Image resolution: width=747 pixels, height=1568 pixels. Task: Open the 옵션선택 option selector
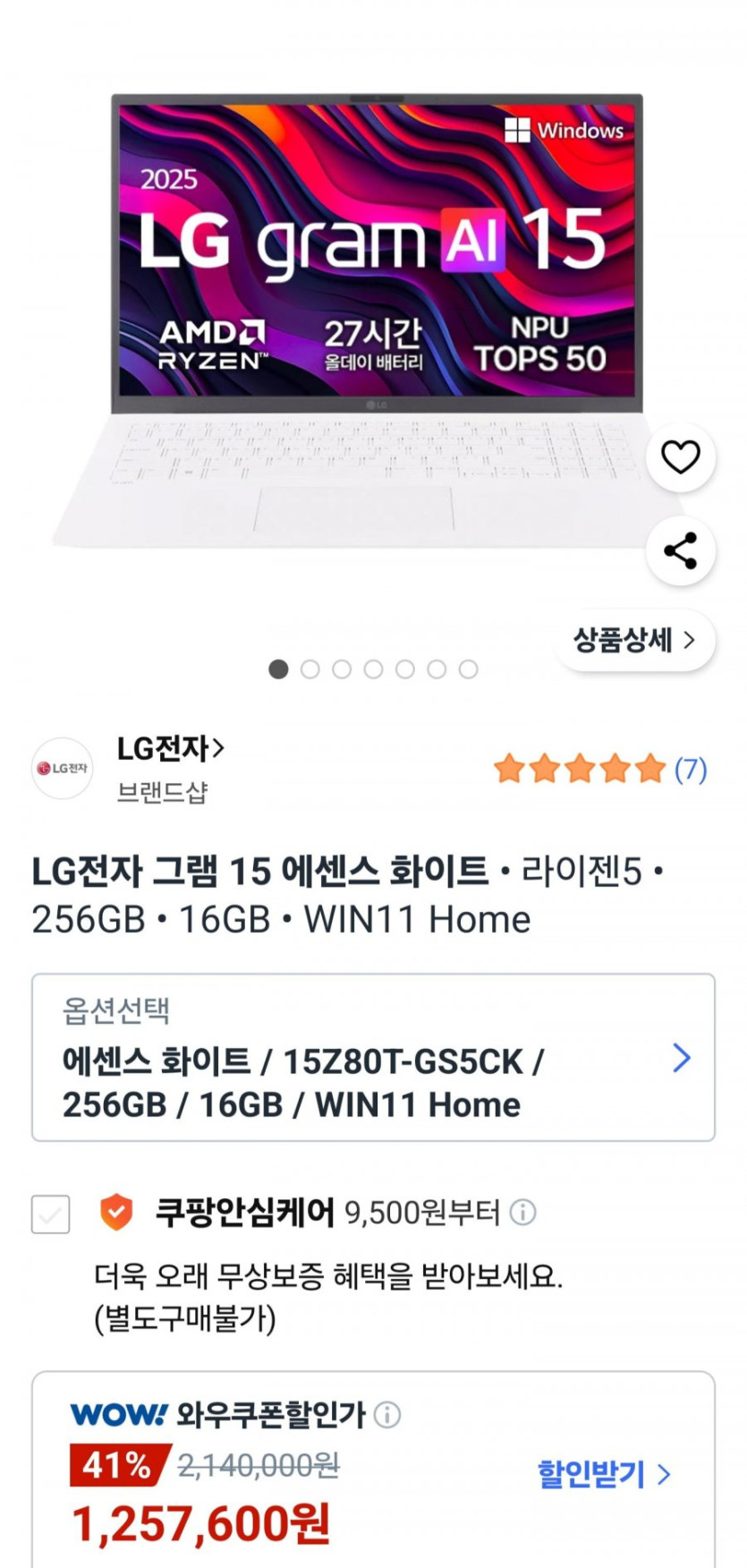coord(373,1057)
